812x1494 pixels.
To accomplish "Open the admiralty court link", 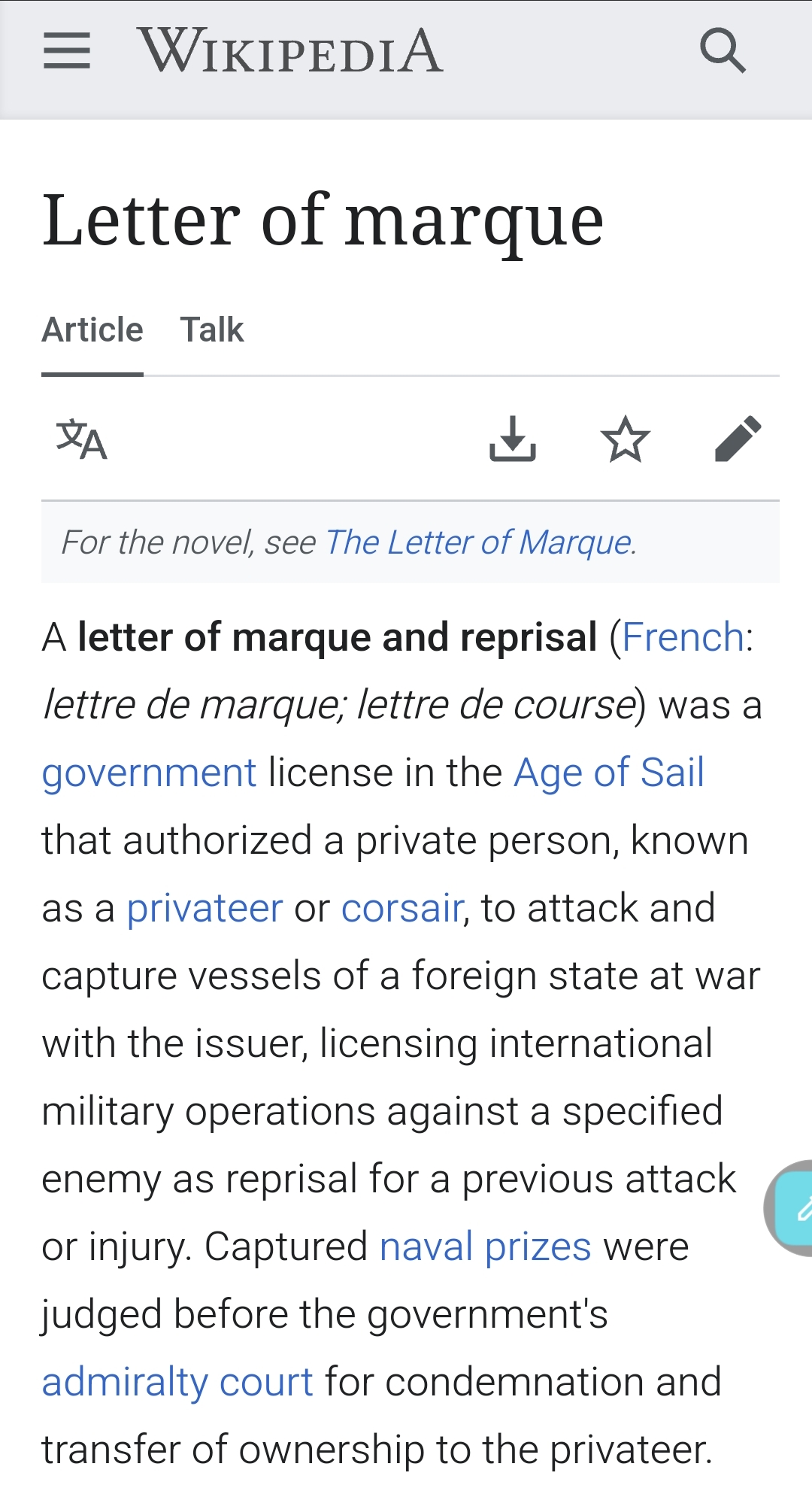I will (x=177, y=1382).
